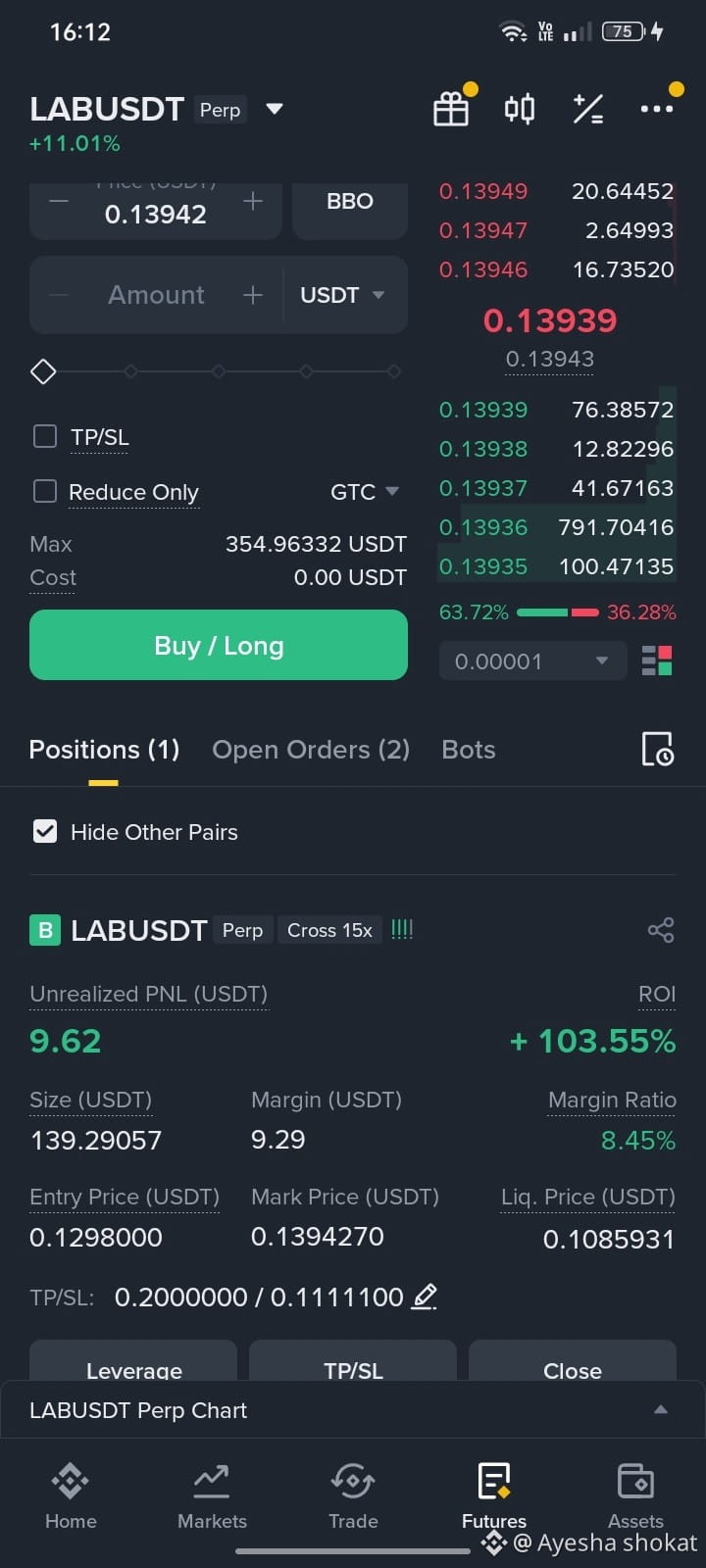
Task: Enable the TP/SL checkbox
Action: pos(45,436)
